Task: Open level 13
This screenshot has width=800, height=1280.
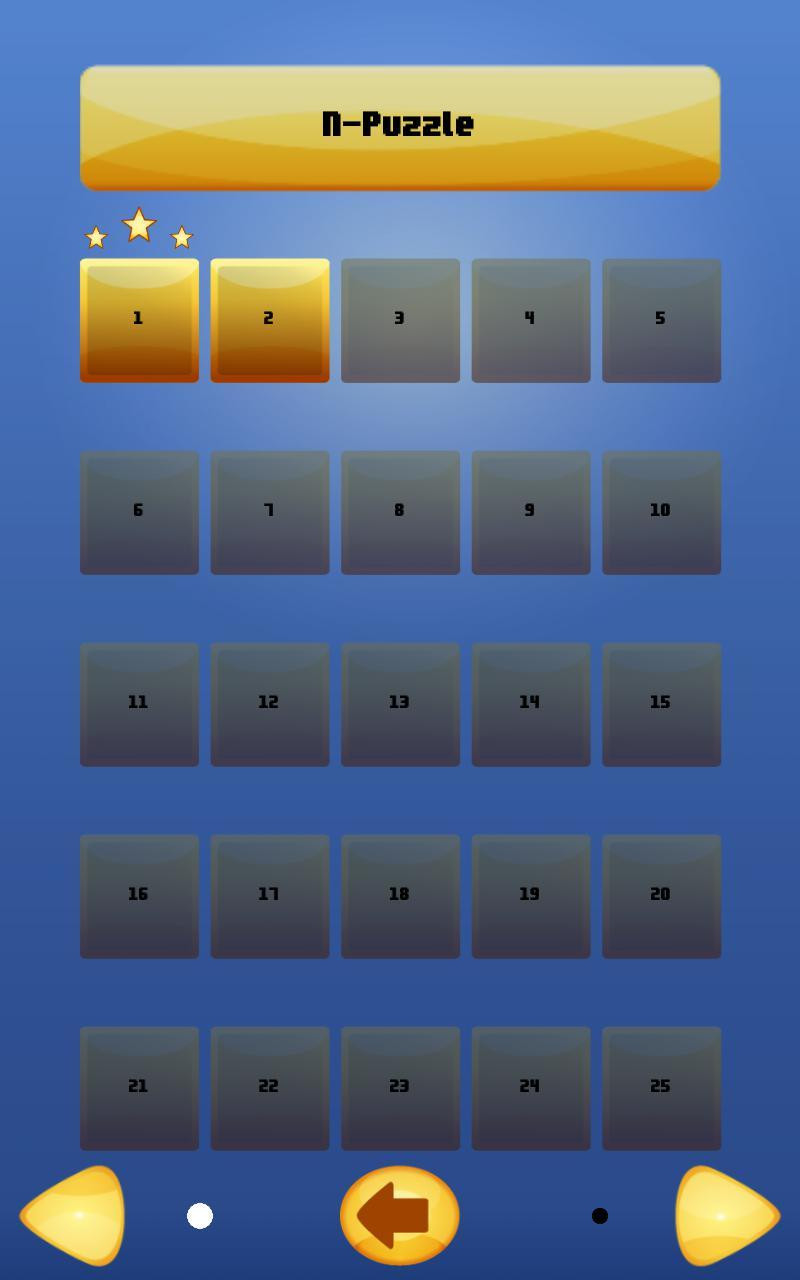Action: 400,704
